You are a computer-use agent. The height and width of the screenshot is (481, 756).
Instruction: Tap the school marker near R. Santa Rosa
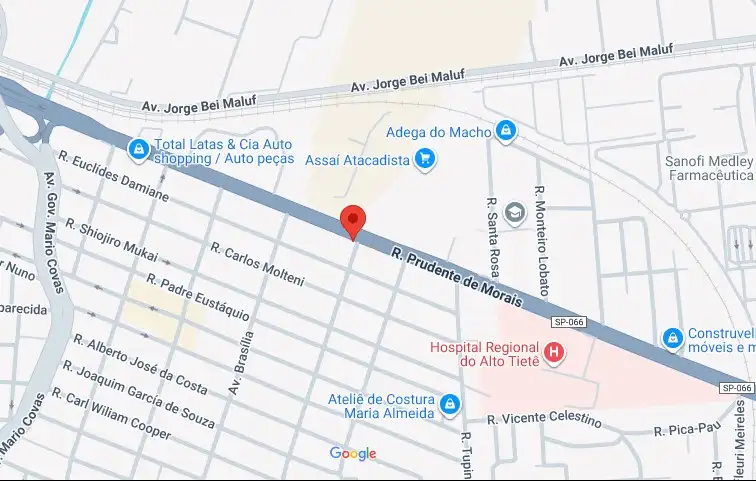click(515, 212)
